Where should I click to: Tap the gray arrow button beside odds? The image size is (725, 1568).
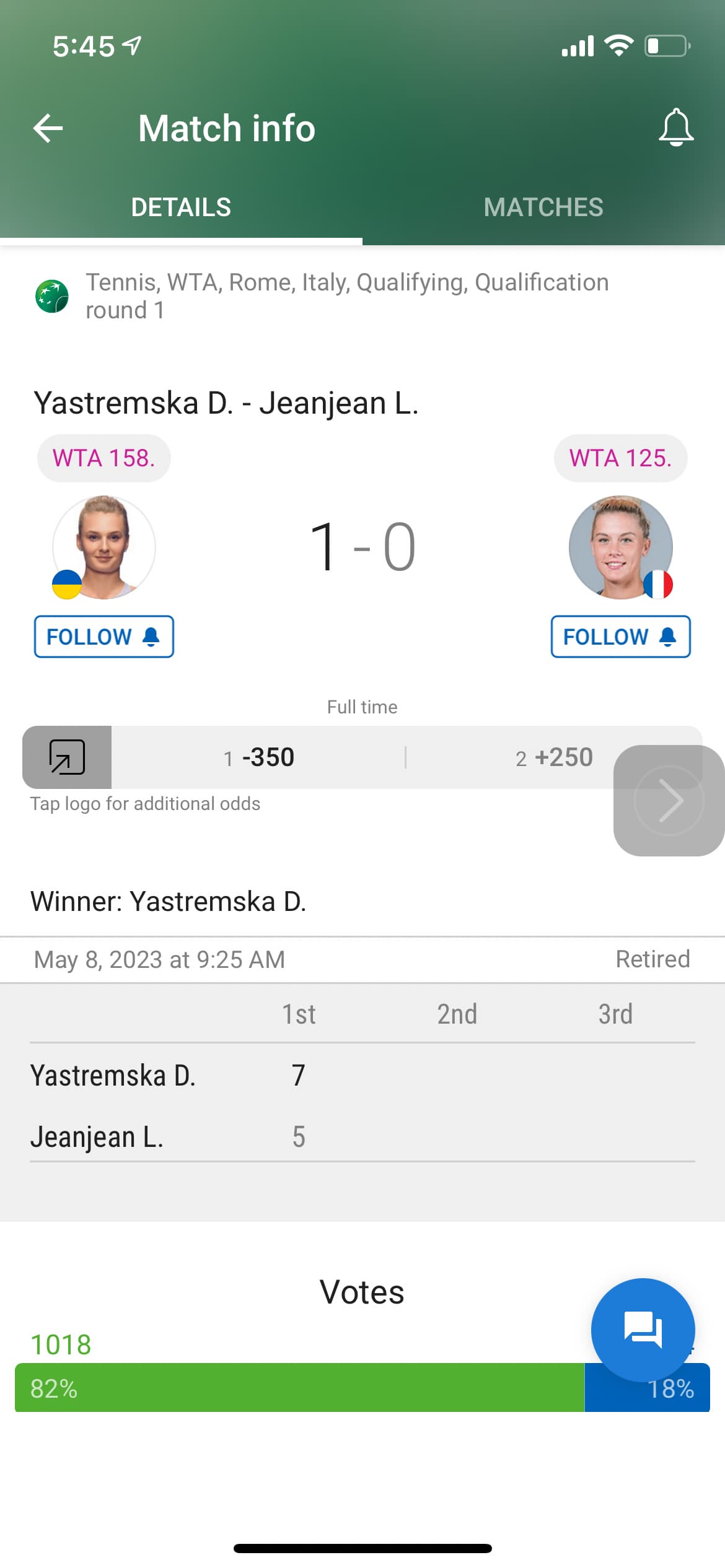pyautogui.click(x=669, y=800)
